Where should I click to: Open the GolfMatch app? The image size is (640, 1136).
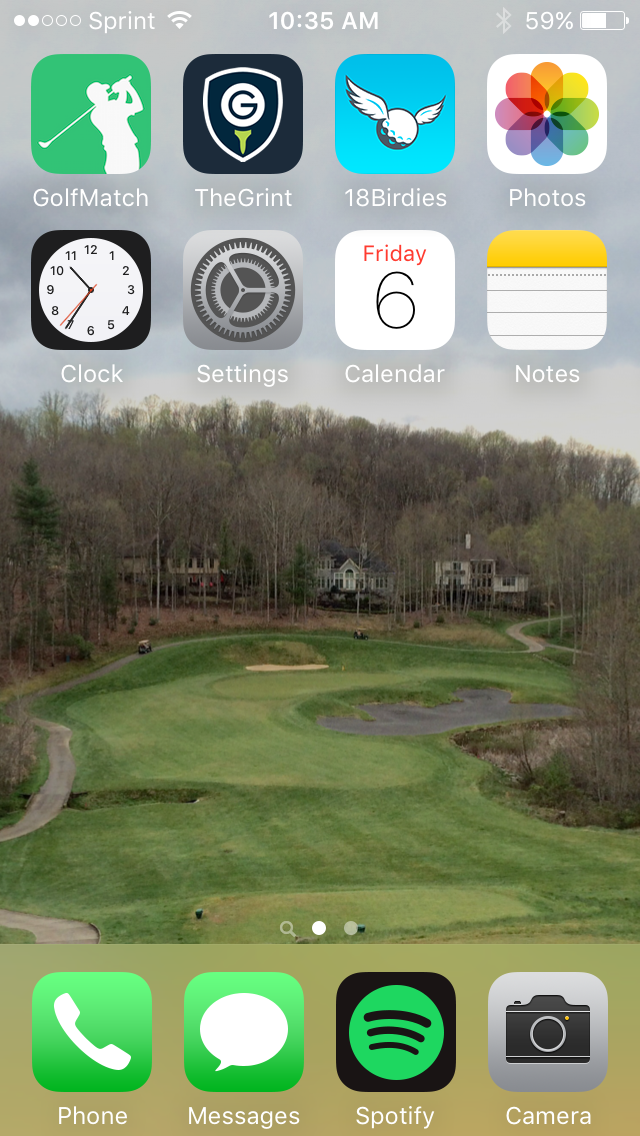point(91,114)
